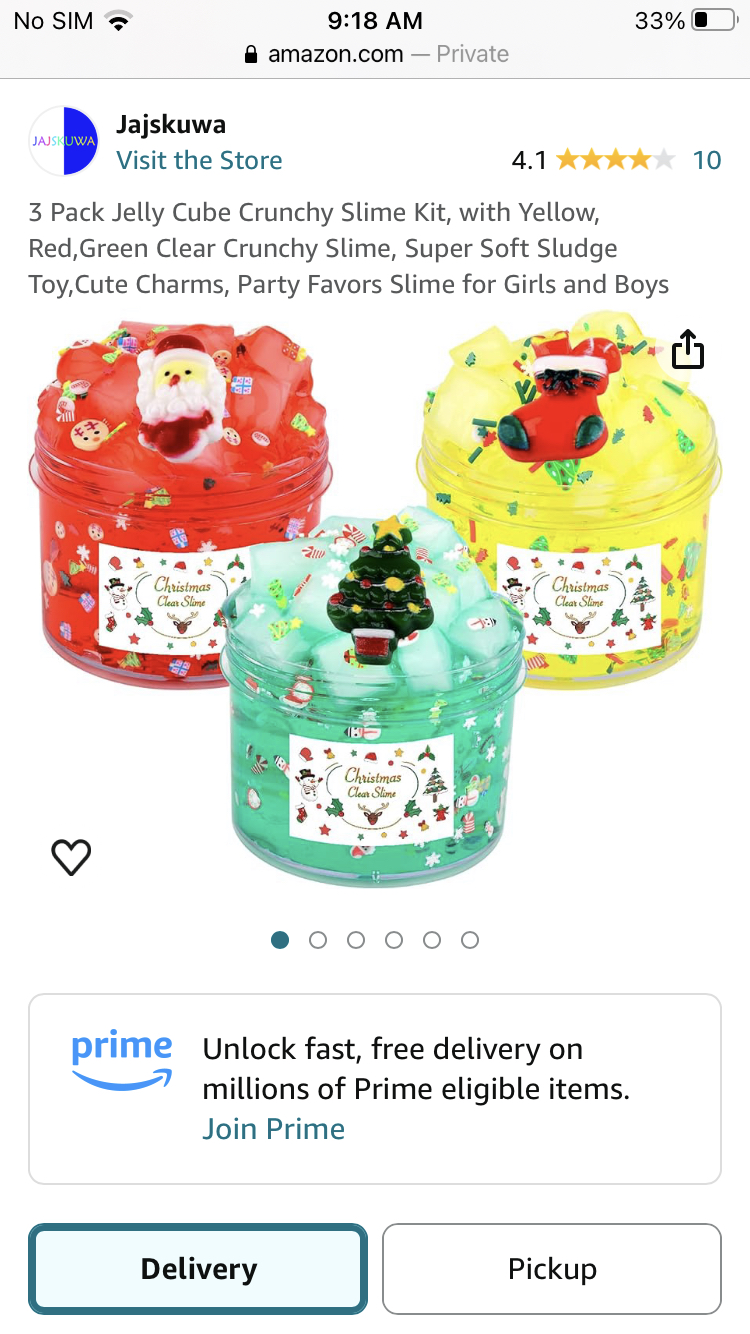View the 10 customer ratings

click(x=706, y=160)
